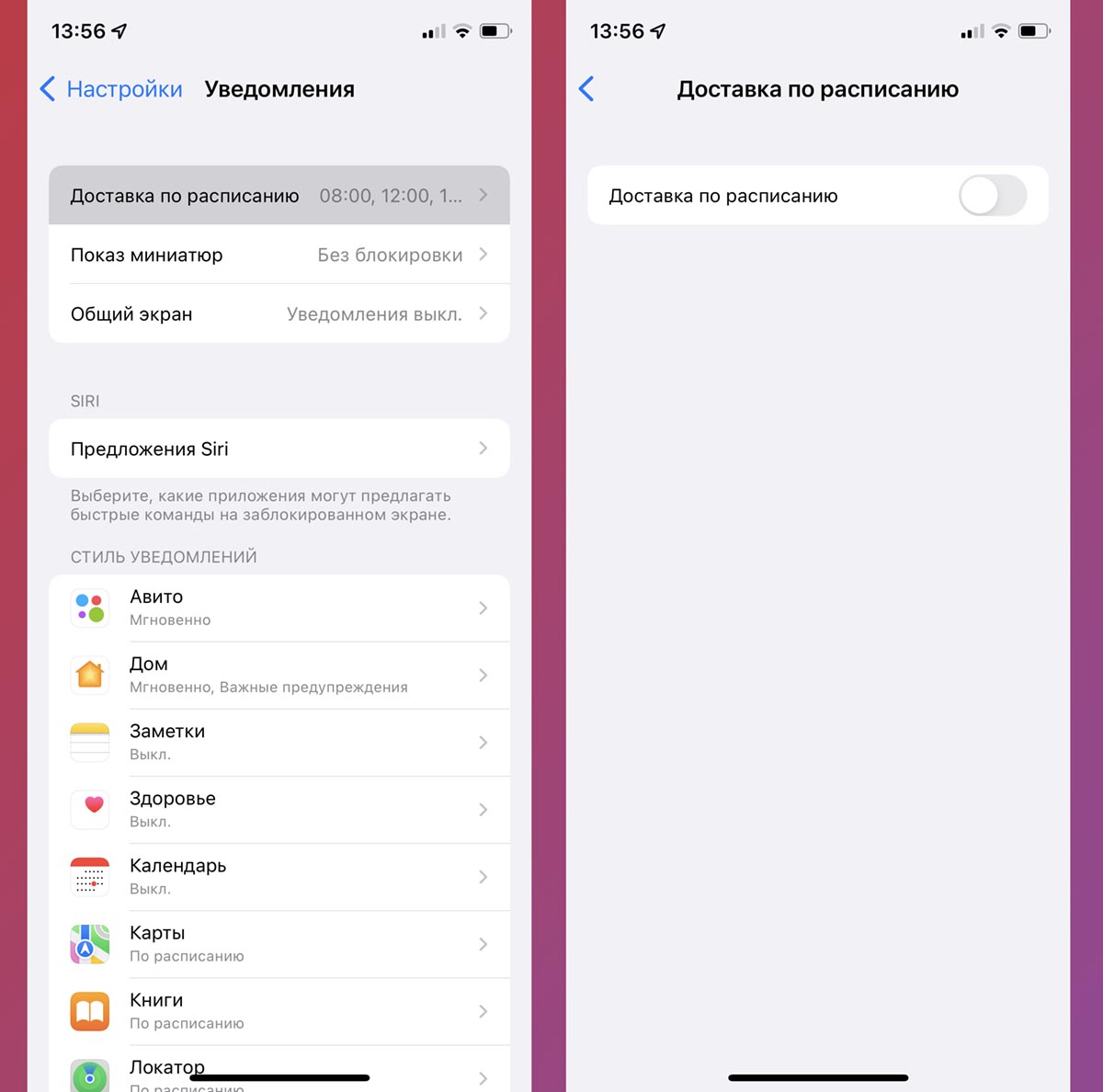Open Дом notification settings

click(279, 675)
